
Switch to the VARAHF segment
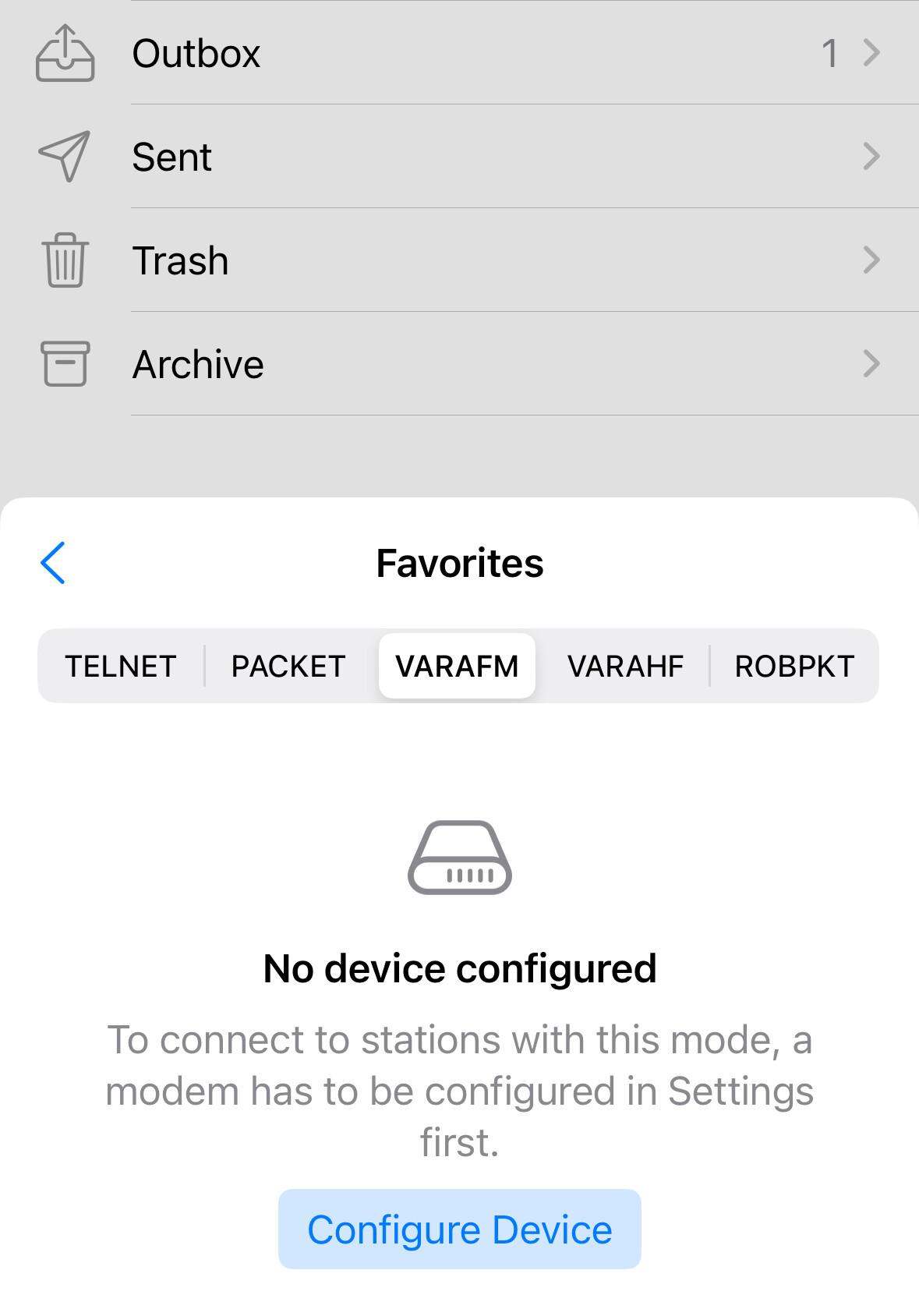pyautogui.click(x=625, y=667)
